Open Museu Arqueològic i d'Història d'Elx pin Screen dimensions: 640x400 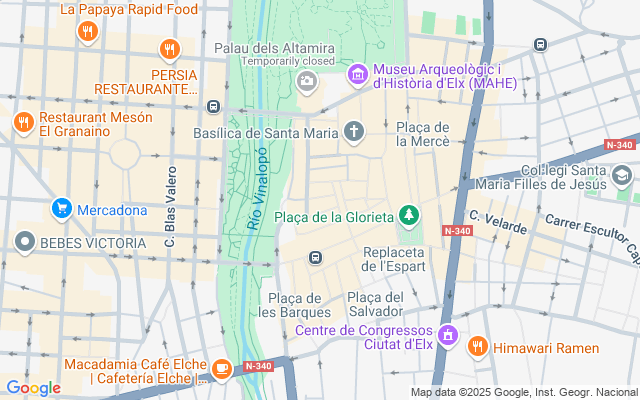coord(356,75)
